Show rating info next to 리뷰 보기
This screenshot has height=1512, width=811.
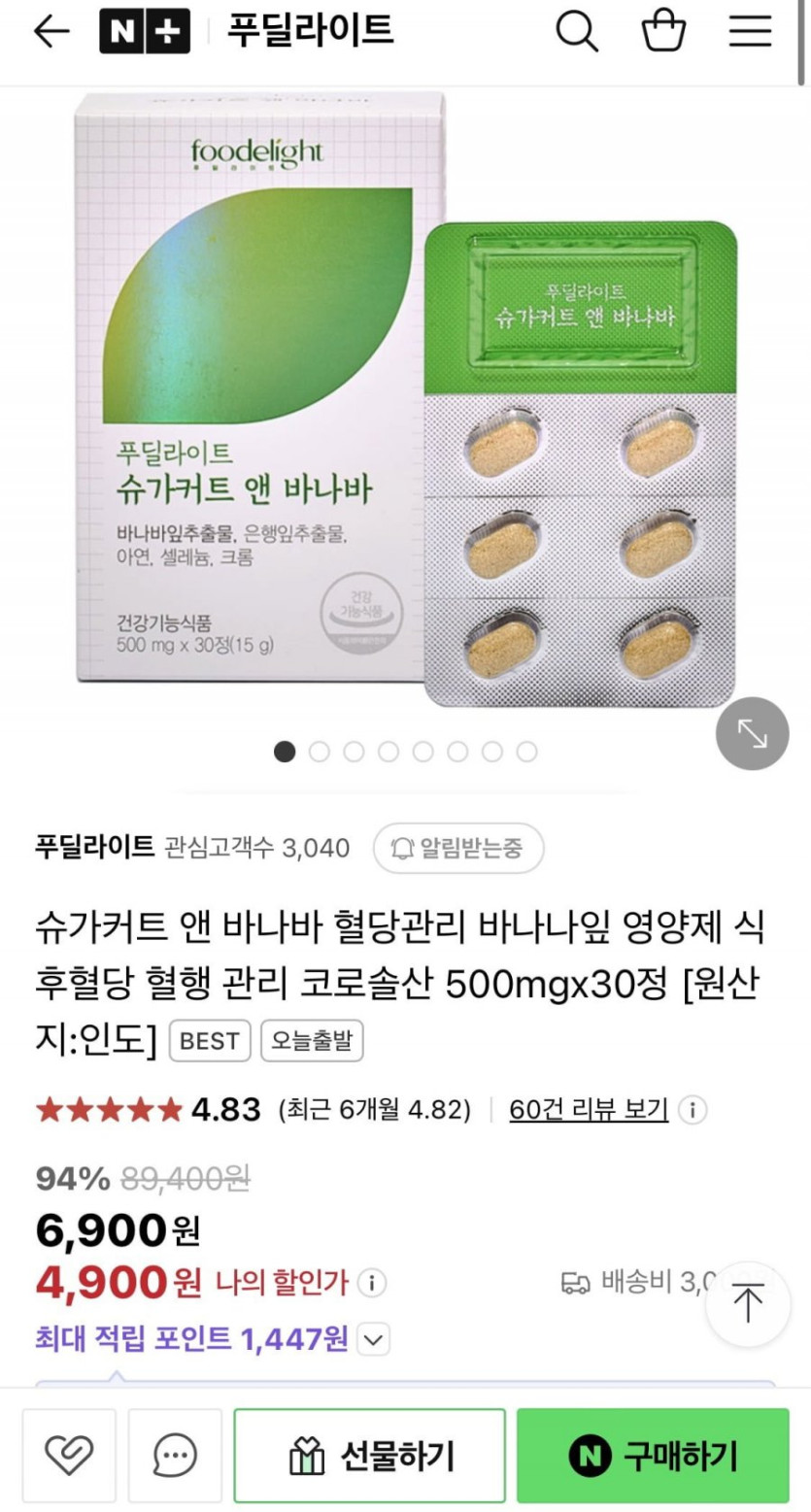pos(693,1110)
